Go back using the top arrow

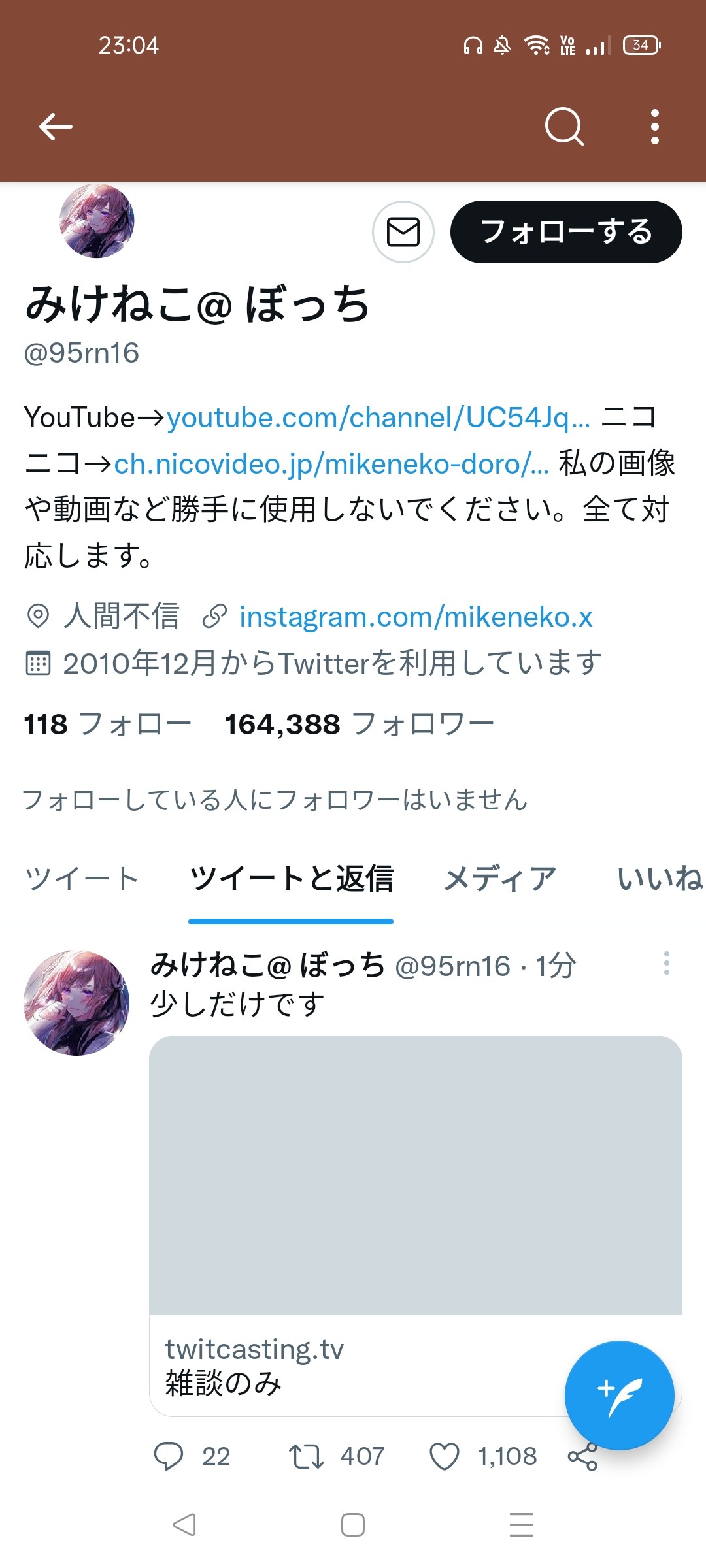click(x=56, y=127)
